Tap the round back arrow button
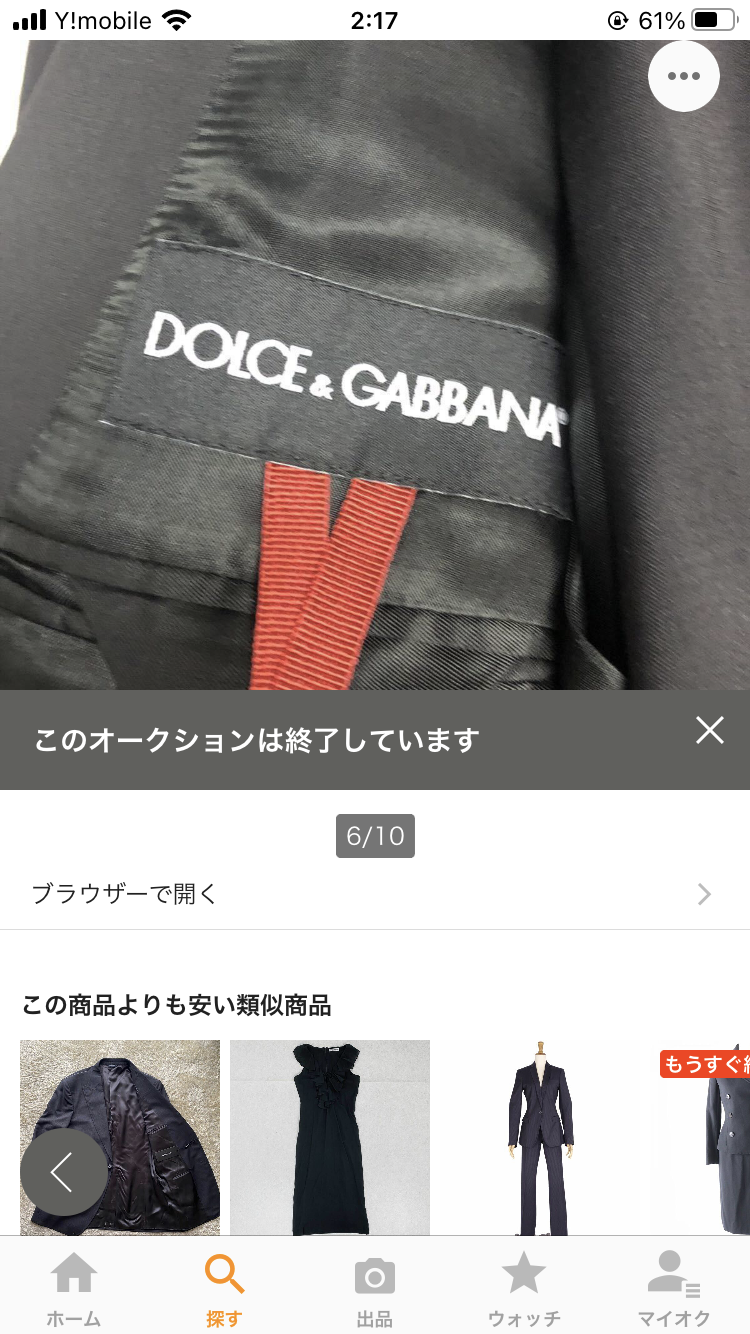This screenshot has width=750, height=1334. coord(64,1171)
